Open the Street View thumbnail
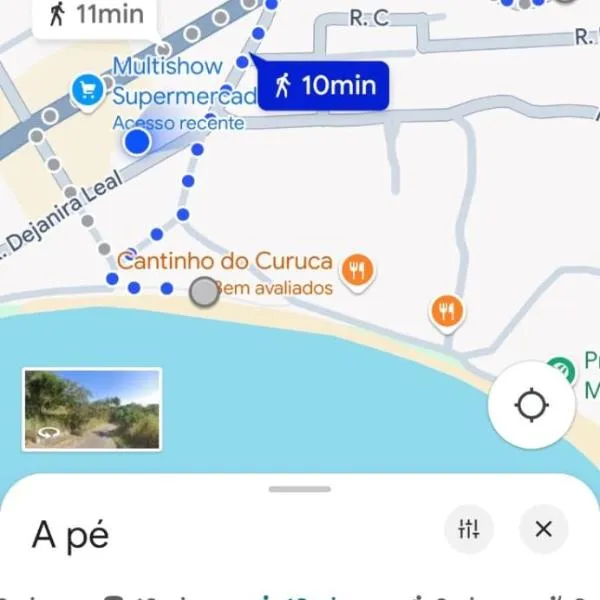600x600 pixels. (x=92, y=409)
